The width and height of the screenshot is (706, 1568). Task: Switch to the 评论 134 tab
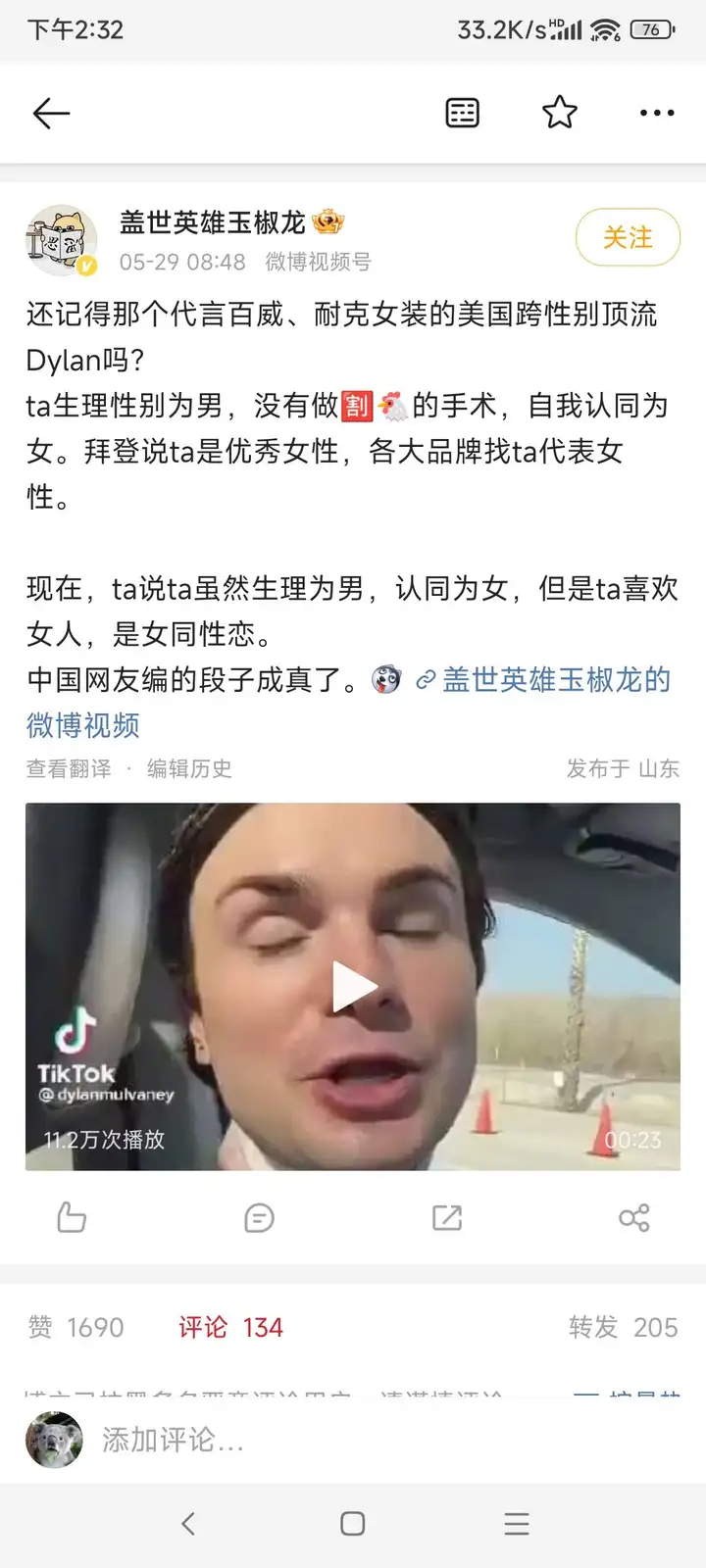pos(230,1327)
